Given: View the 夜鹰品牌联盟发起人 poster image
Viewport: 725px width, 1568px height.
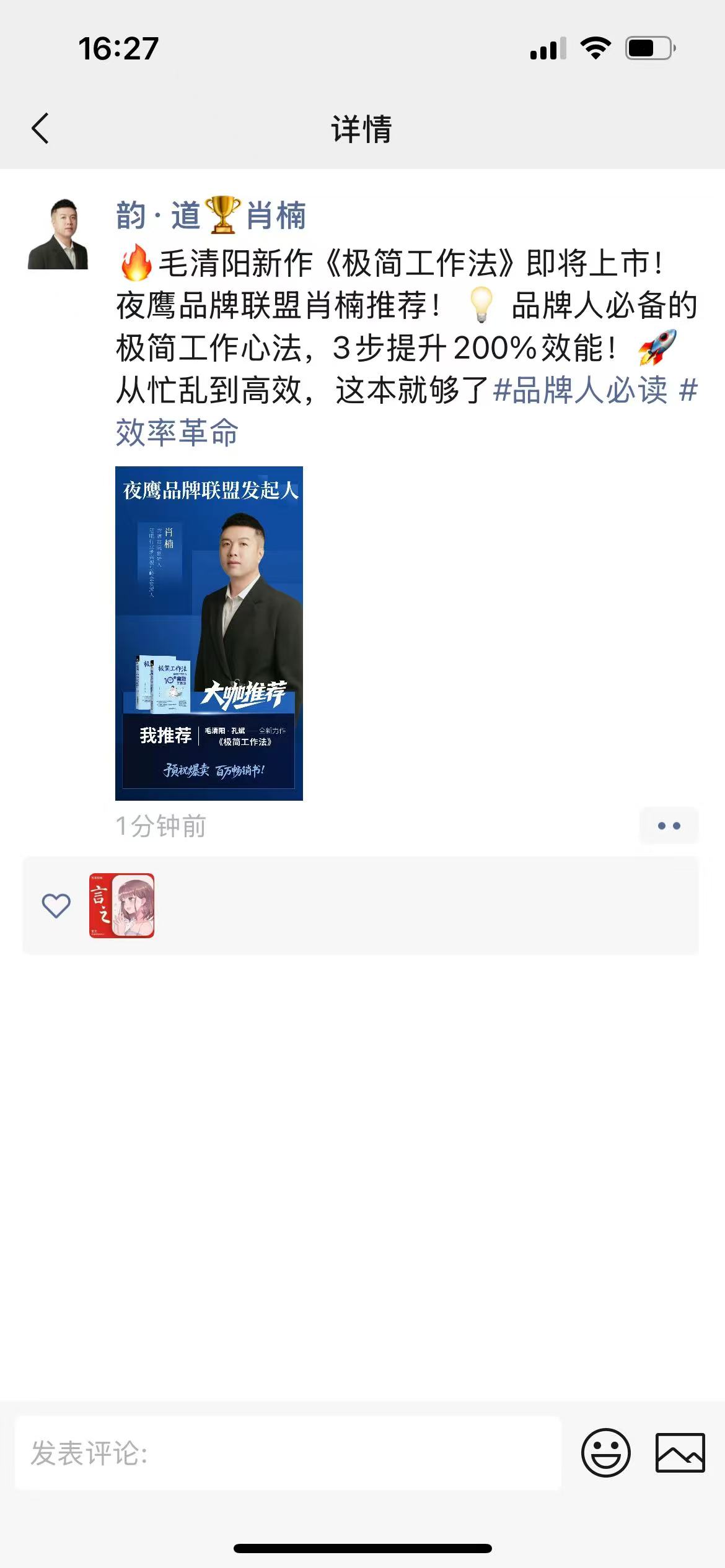Looking at the screenshot, I should coord(209,633).
